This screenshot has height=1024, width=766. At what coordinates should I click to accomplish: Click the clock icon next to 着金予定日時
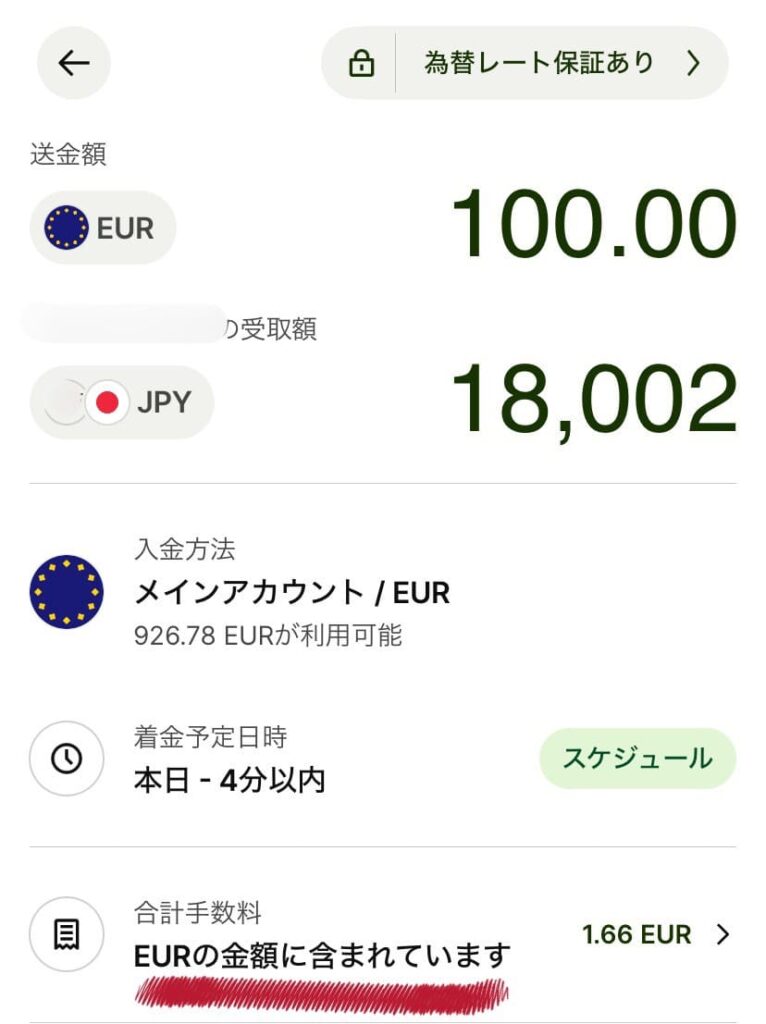(x=66, y=759)
